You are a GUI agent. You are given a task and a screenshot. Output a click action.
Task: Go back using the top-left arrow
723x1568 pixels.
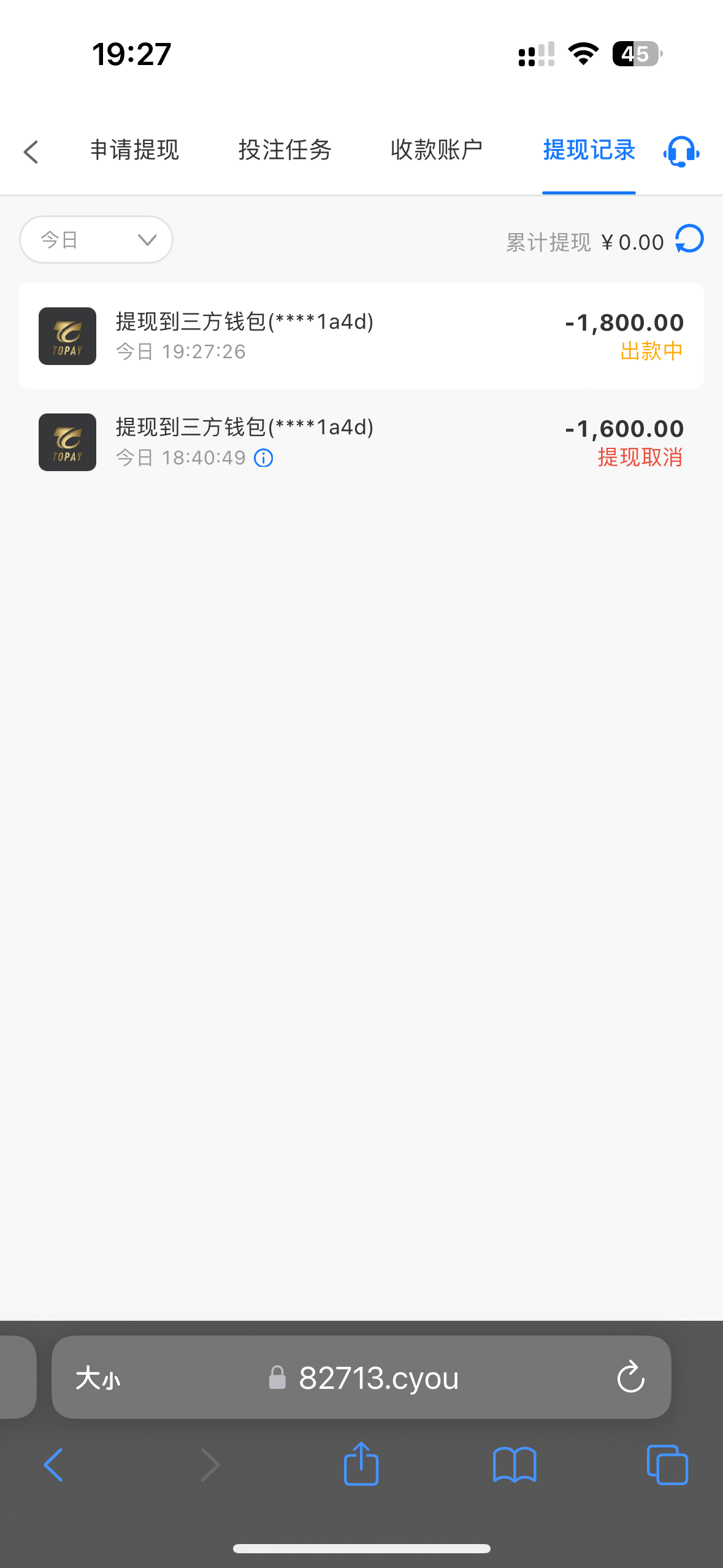(x=31, y=152)
